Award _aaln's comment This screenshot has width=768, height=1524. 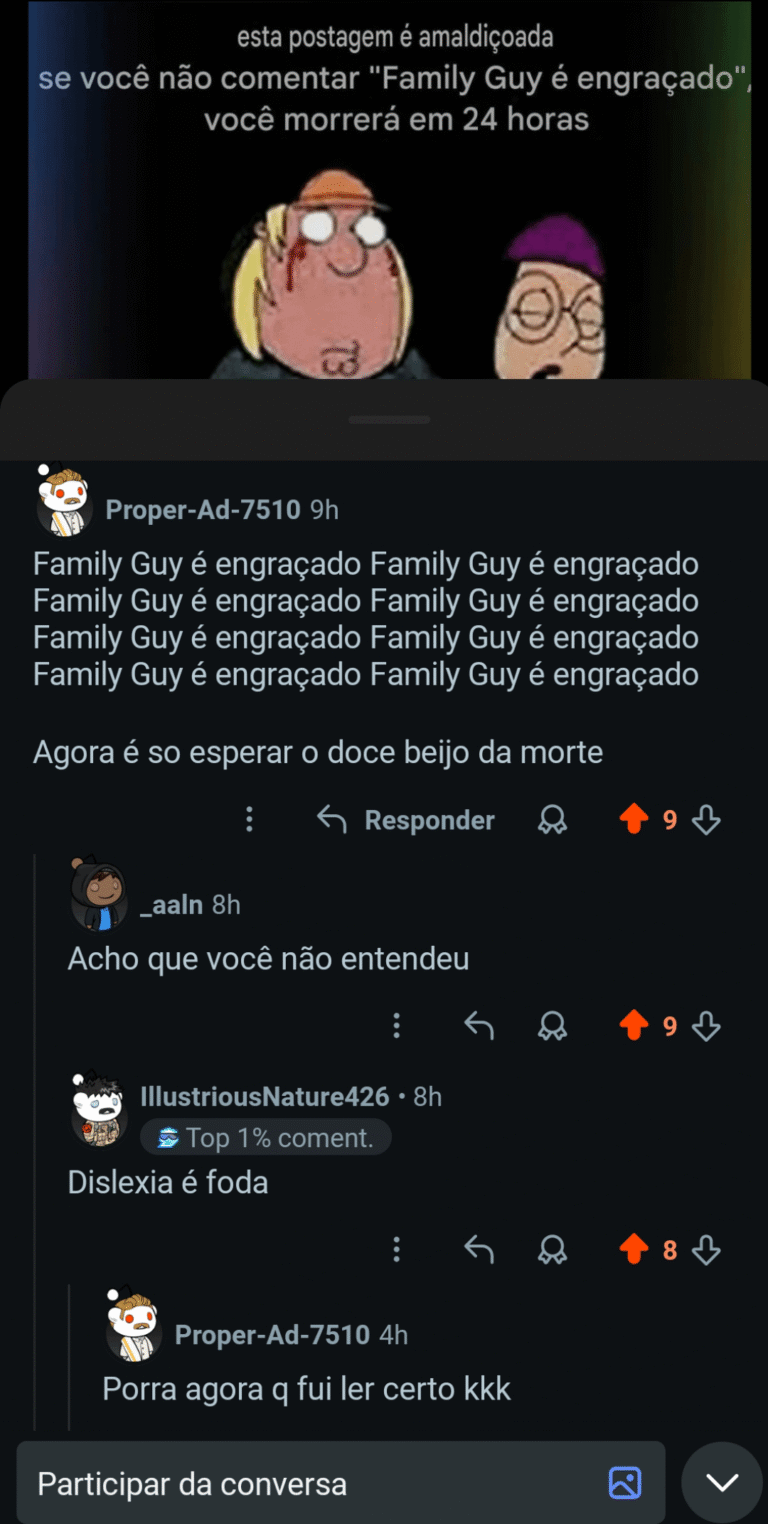(552, 1026)
